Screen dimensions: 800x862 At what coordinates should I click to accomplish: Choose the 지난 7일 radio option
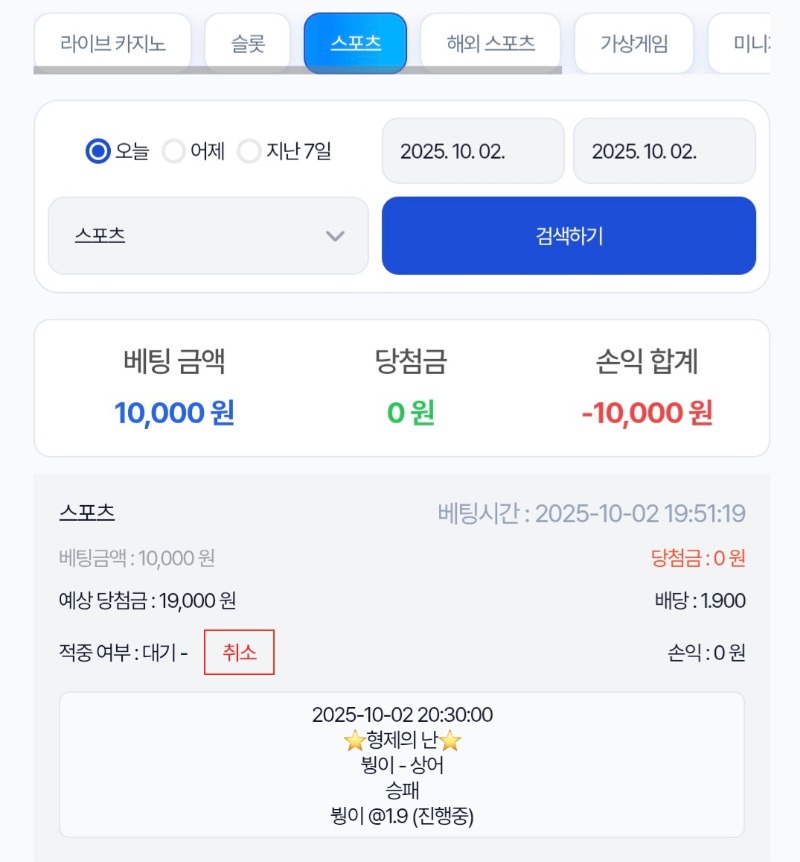pyautogui.click(x=249, y=151)
